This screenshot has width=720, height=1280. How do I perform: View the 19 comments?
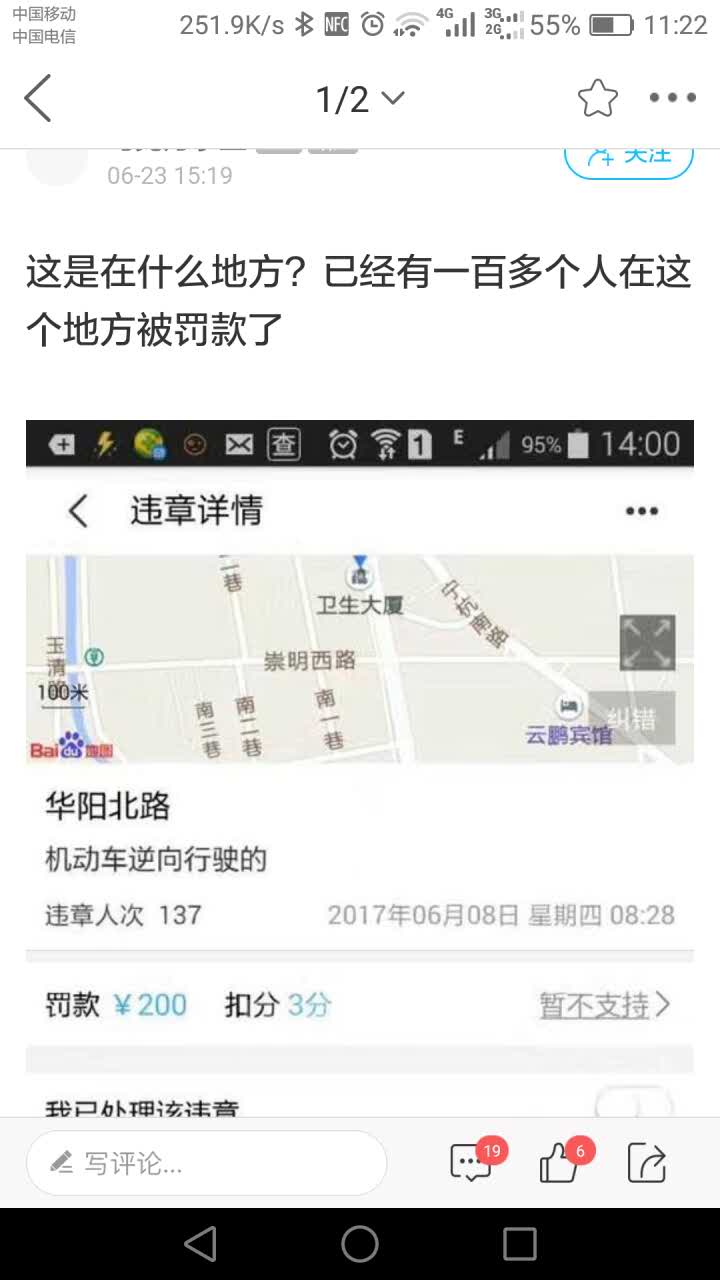click(x=471, y=1163)
